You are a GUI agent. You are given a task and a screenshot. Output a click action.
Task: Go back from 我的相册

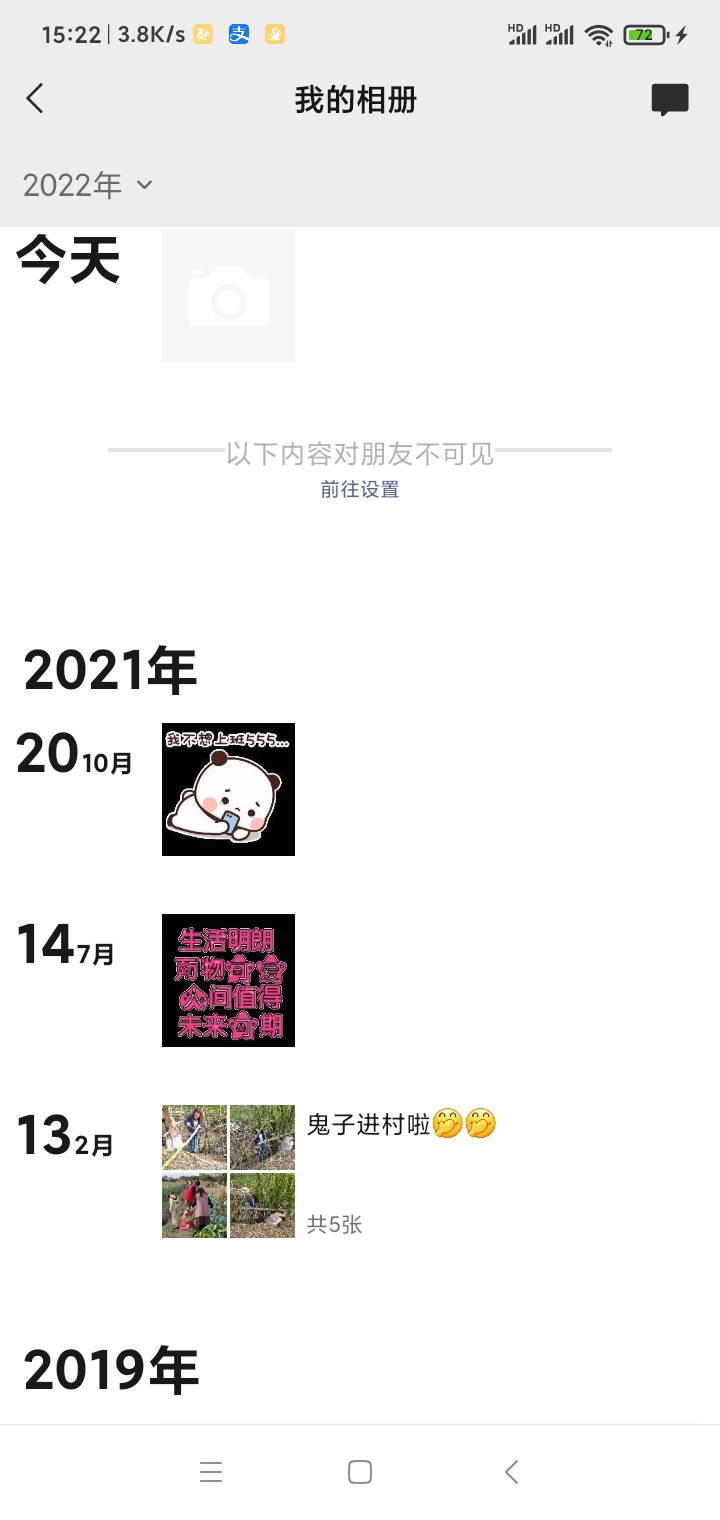(35, 99)
